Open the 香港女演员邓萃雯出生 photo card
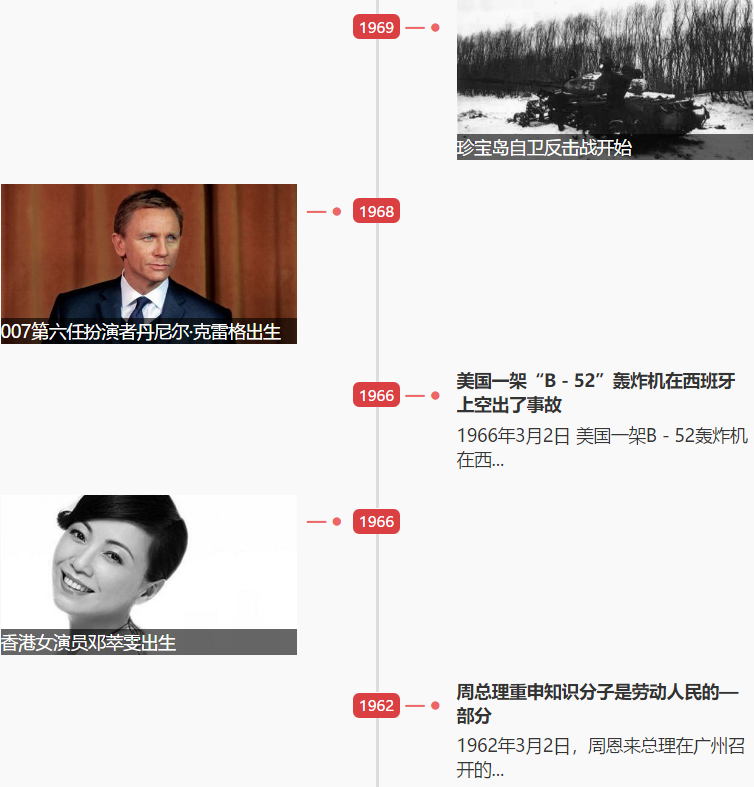Image resolution: width=754 pixels, height=787 pixels. pyautogui.click(x=148, y=574)
